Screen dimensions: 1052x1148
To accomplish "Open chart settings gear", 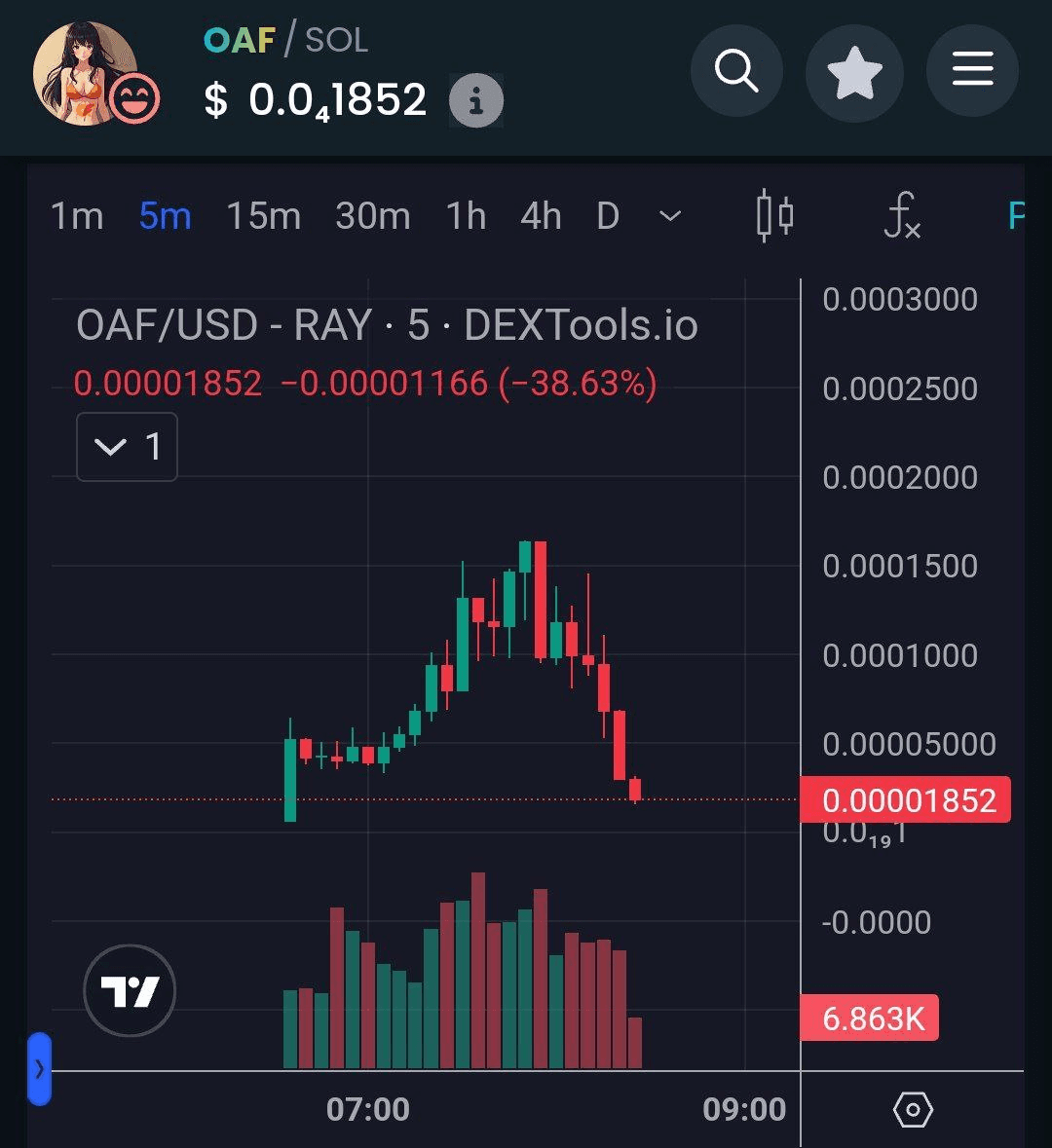I will [x=913, y=1109].
